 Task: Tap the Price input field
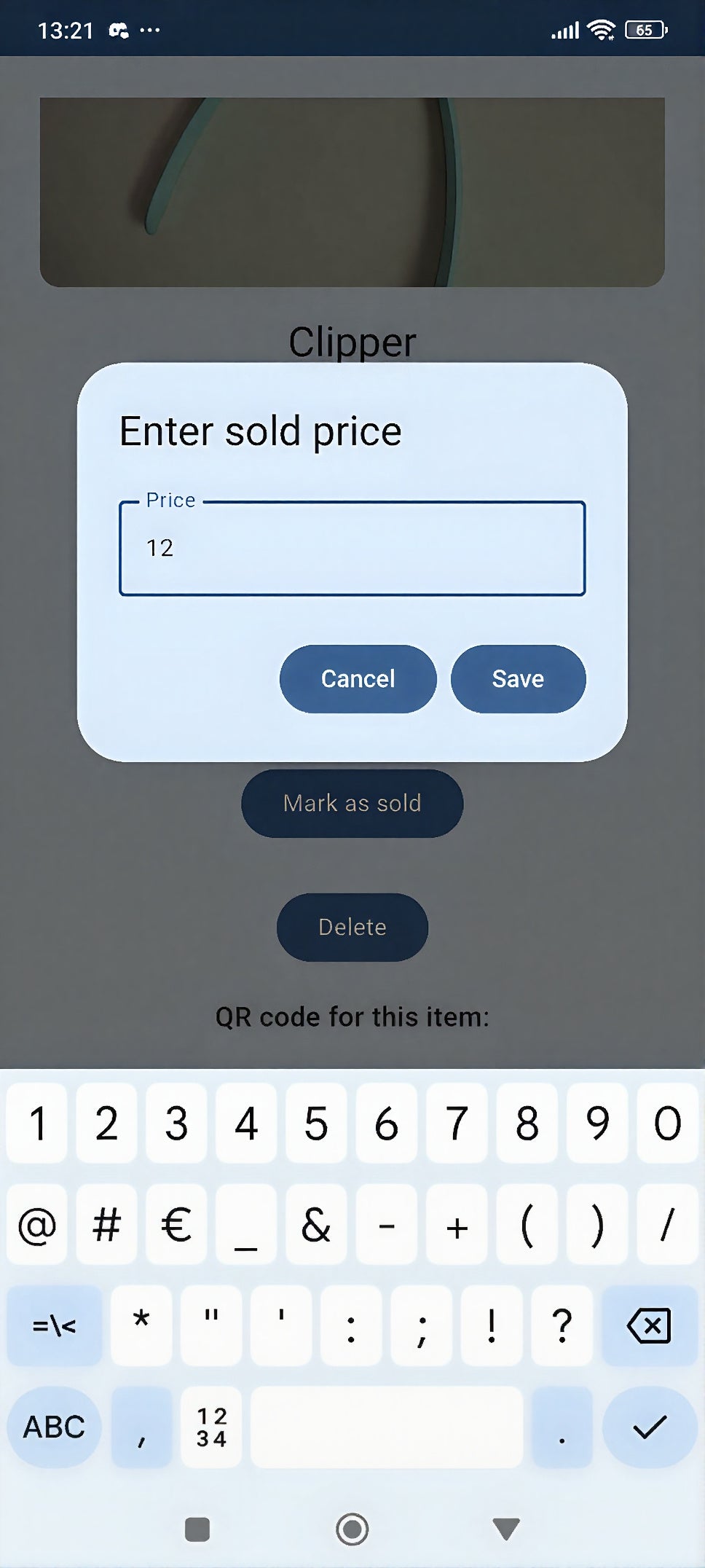(352, 548)
